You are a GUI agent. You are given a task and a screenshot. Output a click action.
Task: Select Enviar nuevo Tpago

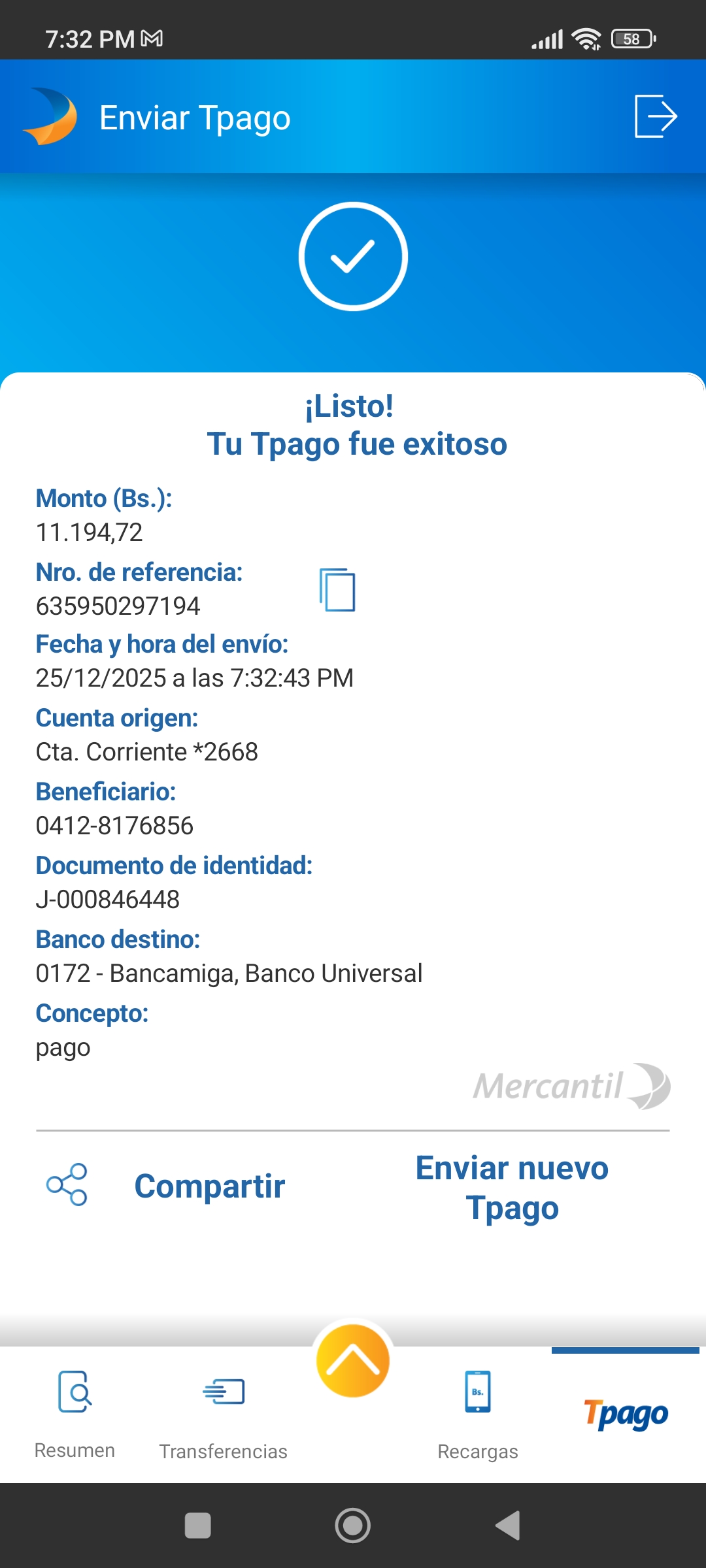click(512, 1187)
